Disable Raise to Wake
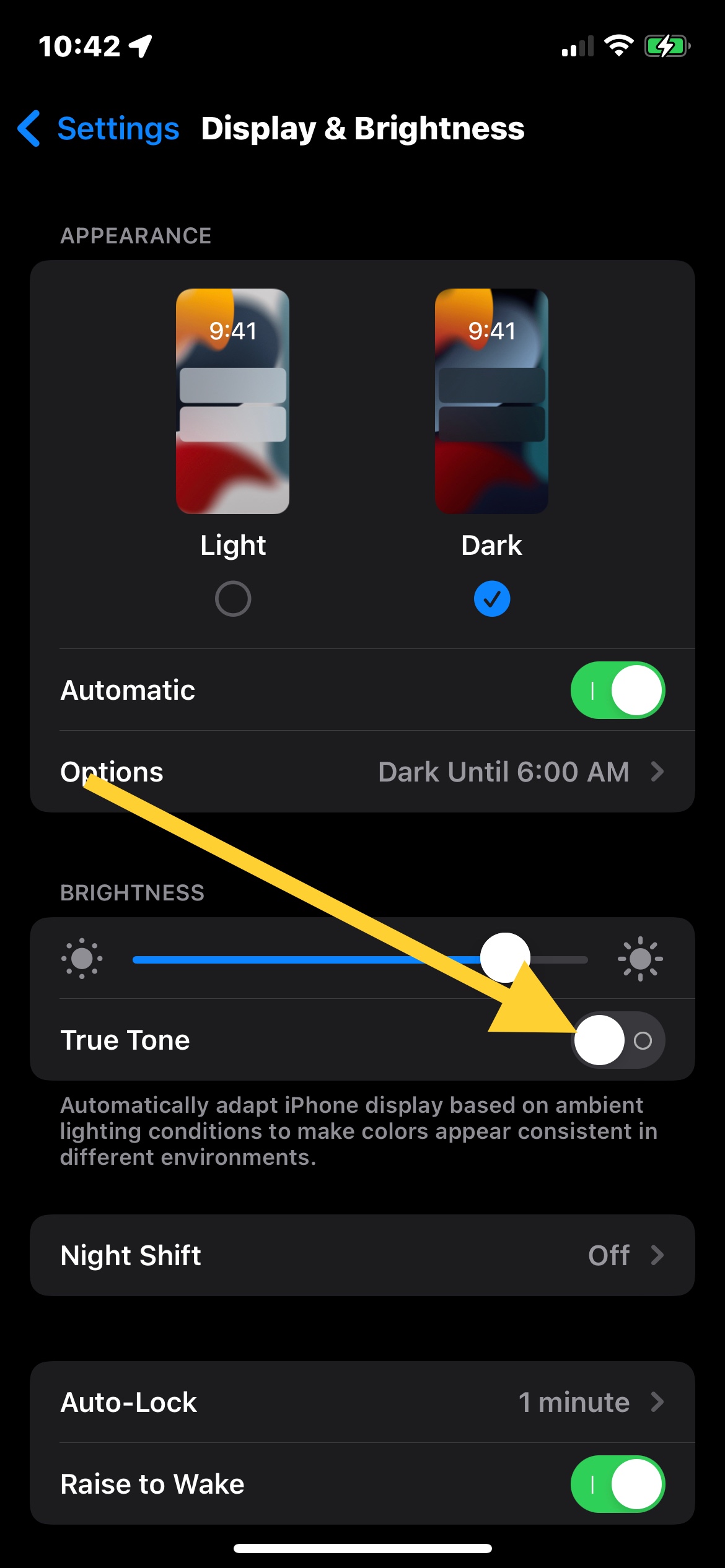The width and height of the screenshot is (725, 1568). click(x=618, y=1484)
